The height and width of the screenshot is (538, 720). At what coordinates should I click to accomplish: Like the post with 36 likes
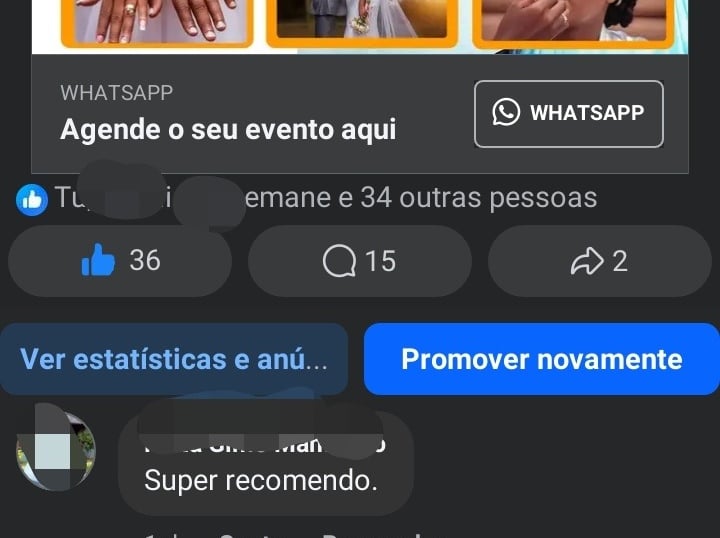[120, 261]
